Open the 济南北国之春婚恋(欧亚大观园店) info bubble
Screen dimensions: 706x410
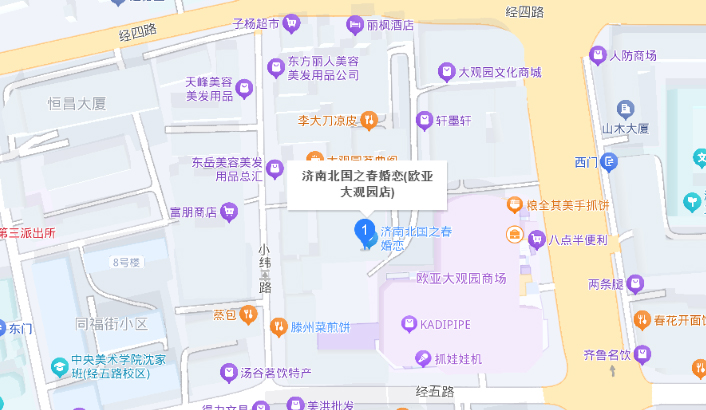tap(367, 183)
